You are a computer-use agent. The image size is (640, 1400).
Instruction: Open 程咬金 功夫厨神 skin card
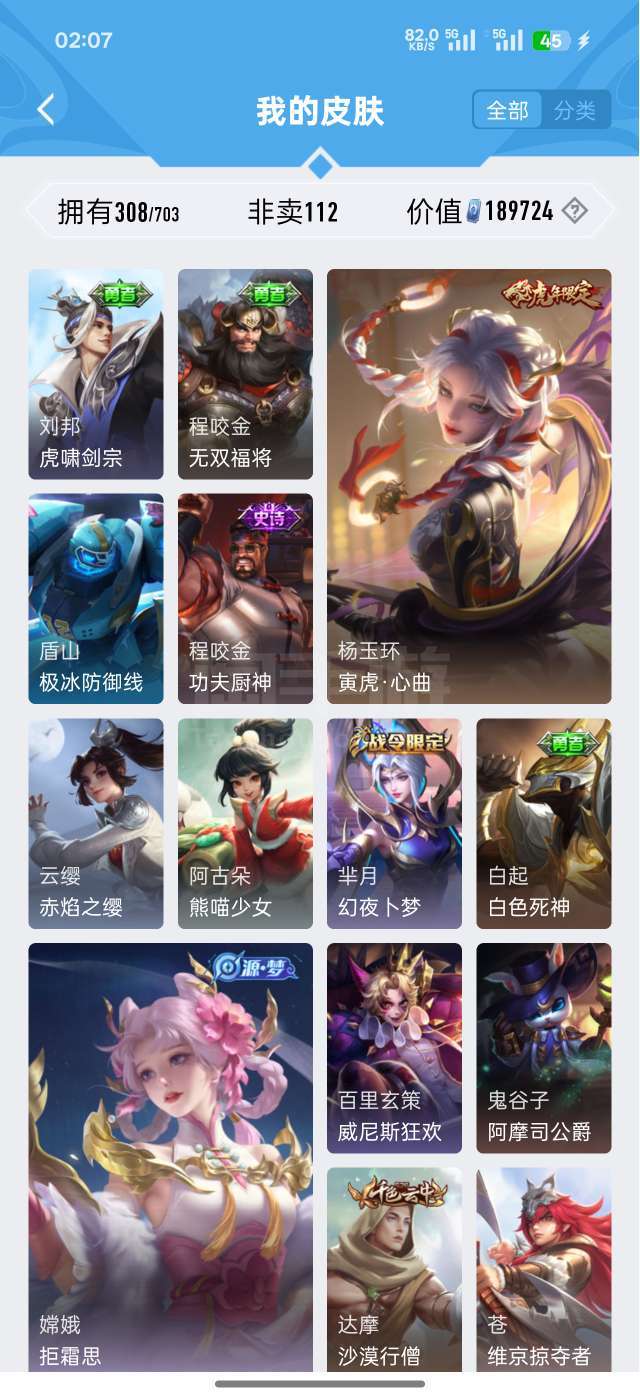tap(245, 599)
